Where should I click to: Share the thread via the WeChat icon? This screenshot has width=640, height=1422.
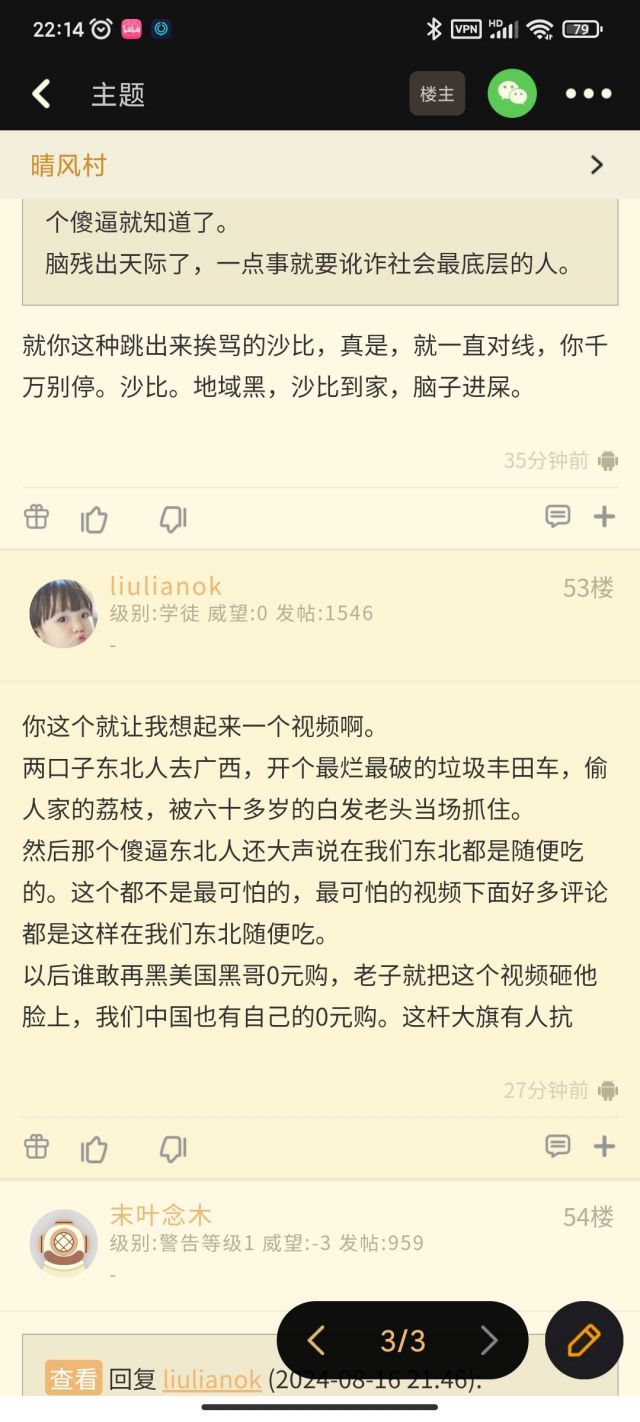(x=512, y=94)
